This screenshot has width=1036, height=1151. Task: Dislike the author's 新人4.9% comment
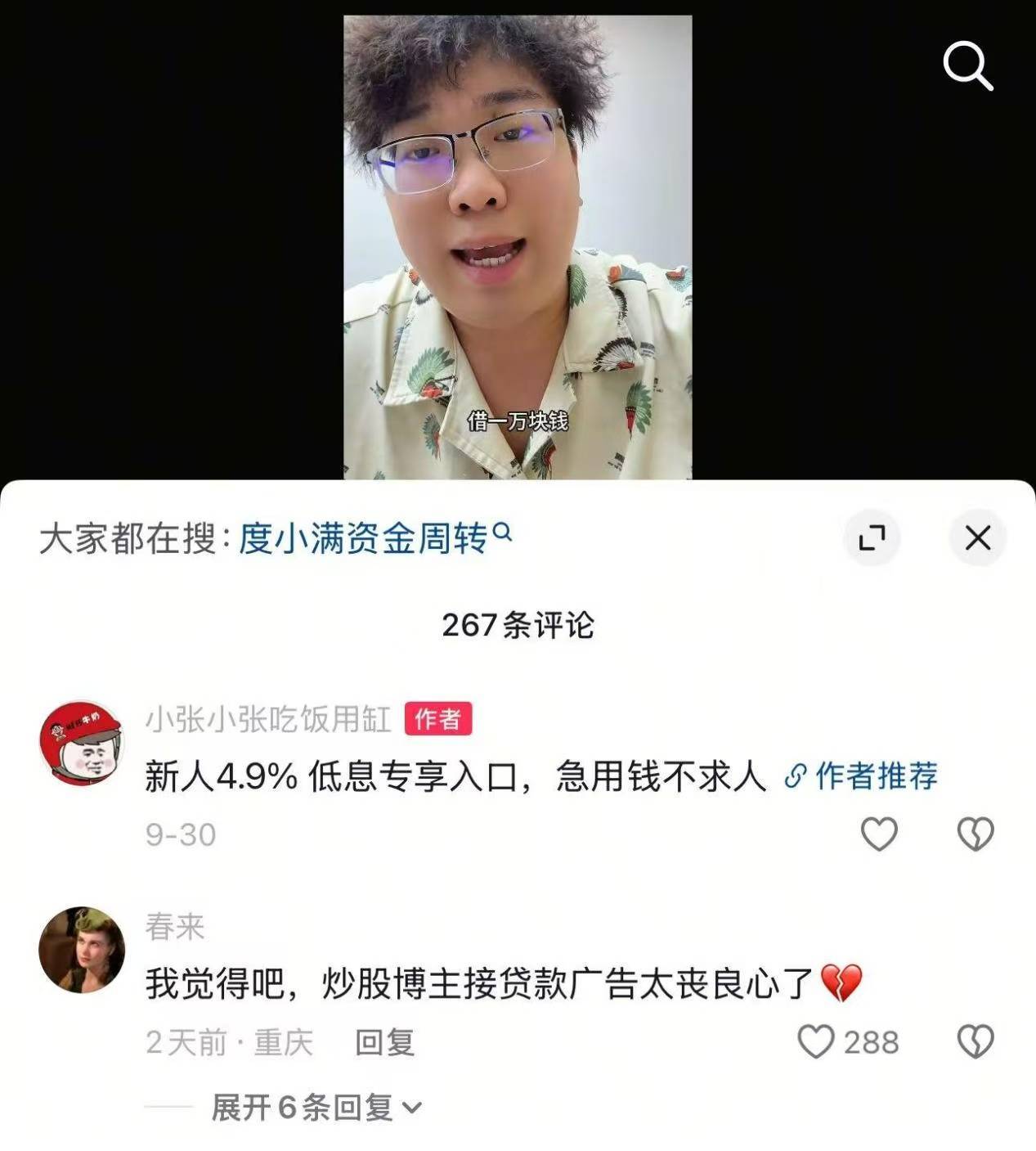pos(975,834)
